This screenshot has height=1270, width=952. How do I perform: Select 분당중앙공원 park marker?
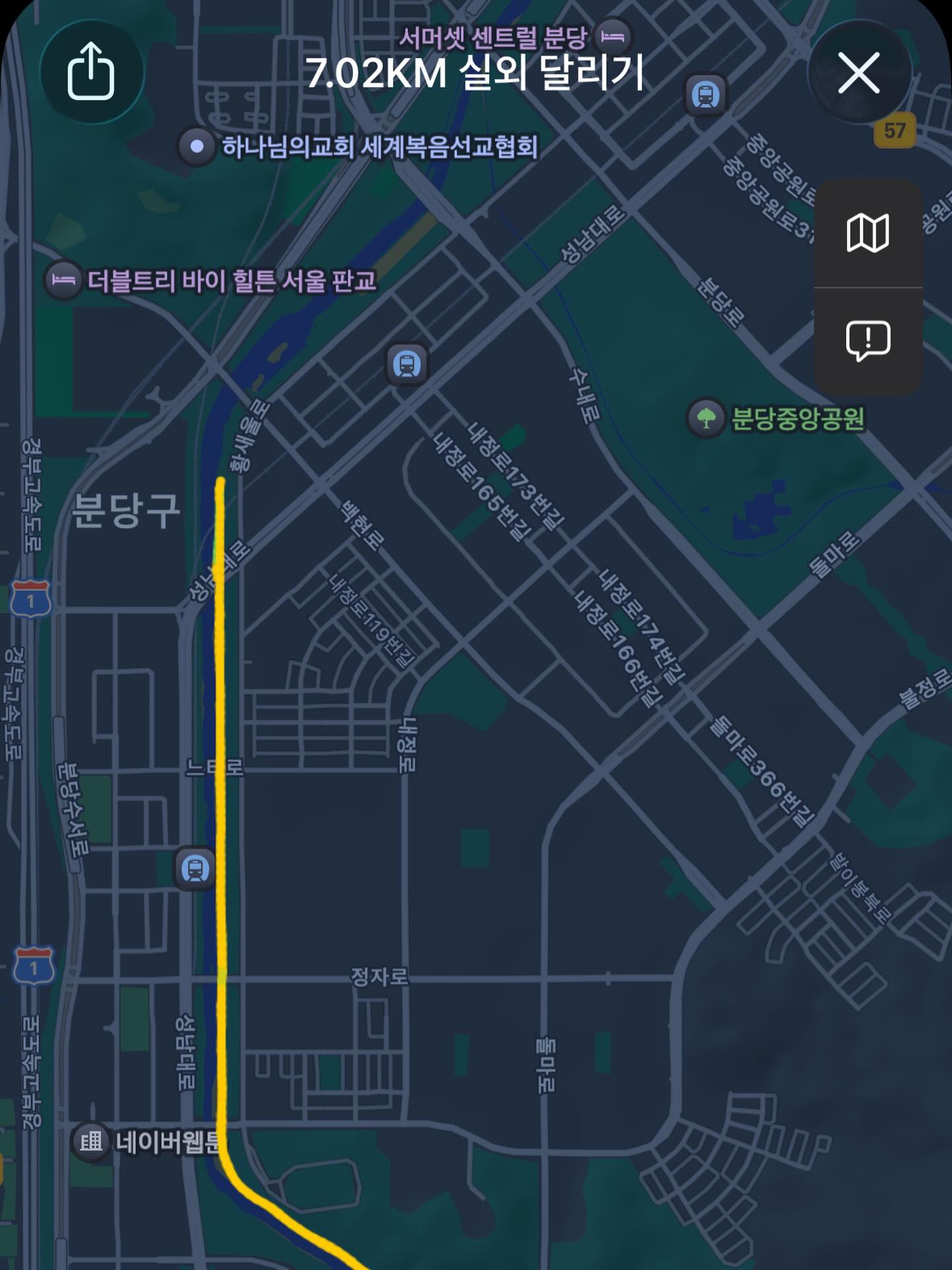click(706, 418)
